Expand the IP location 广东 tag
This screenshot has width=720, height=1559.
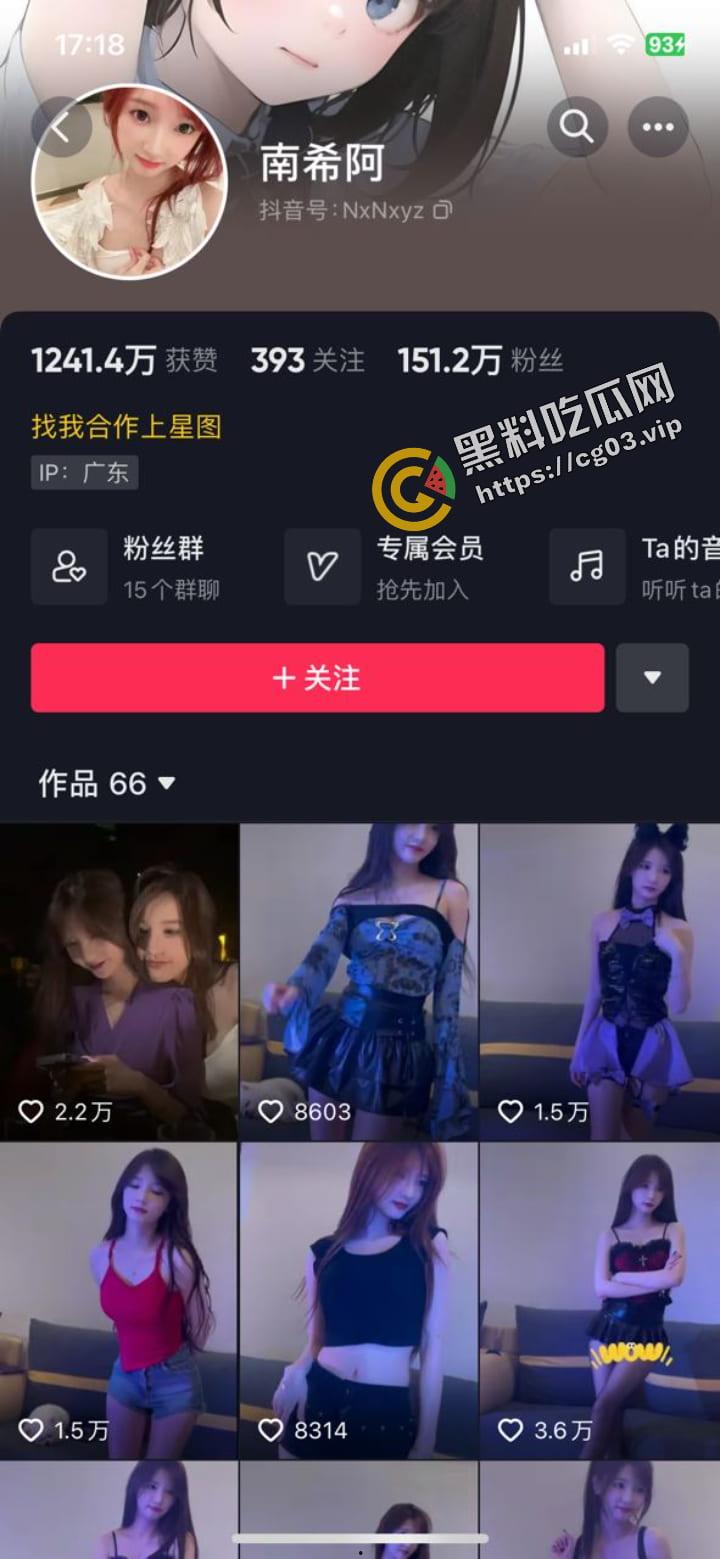[84, 473]
